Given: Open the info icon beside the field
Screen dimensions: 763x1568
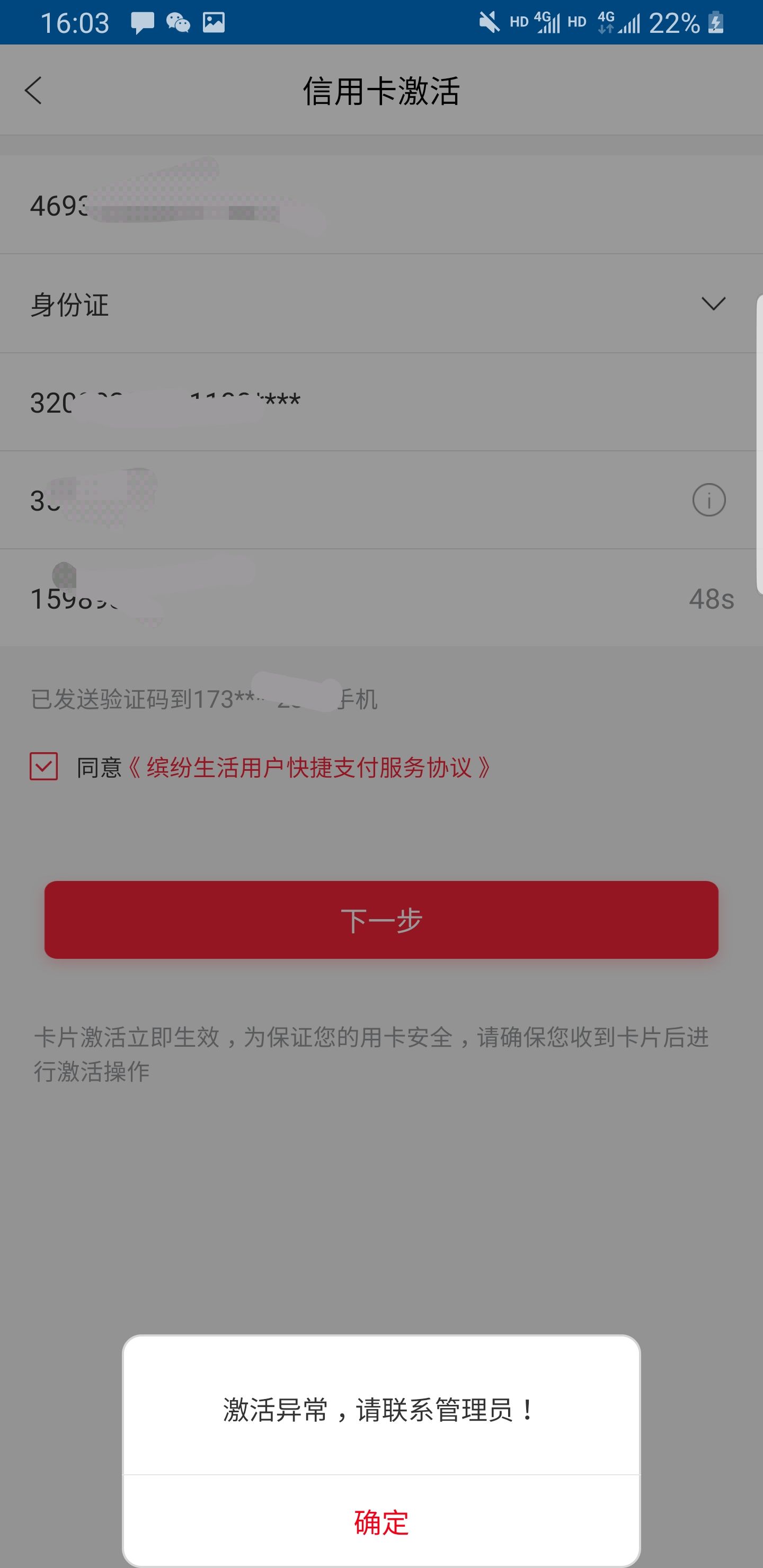Looking at the screenshot, I should (708, 501).
